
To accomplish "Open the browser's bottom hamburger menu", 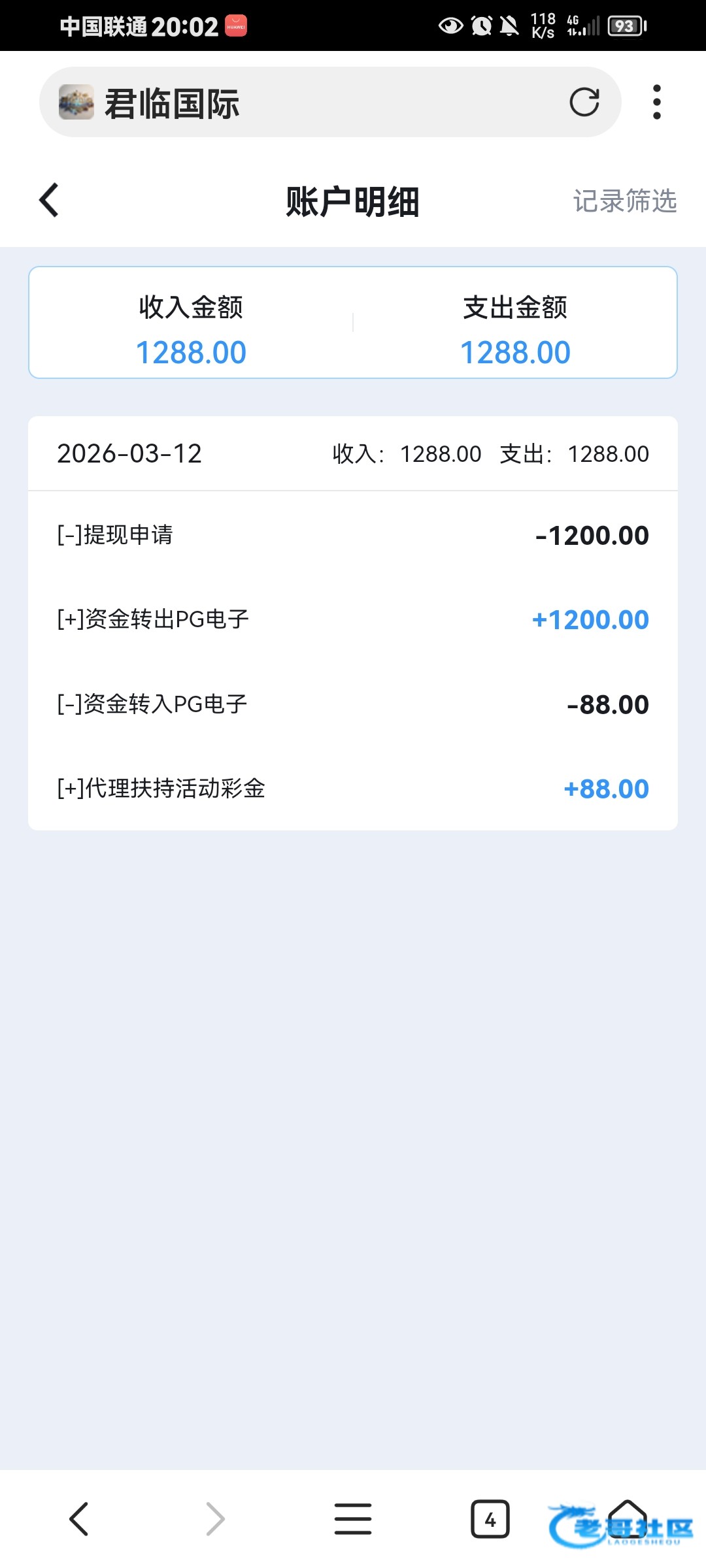I will click(353, 1518).
